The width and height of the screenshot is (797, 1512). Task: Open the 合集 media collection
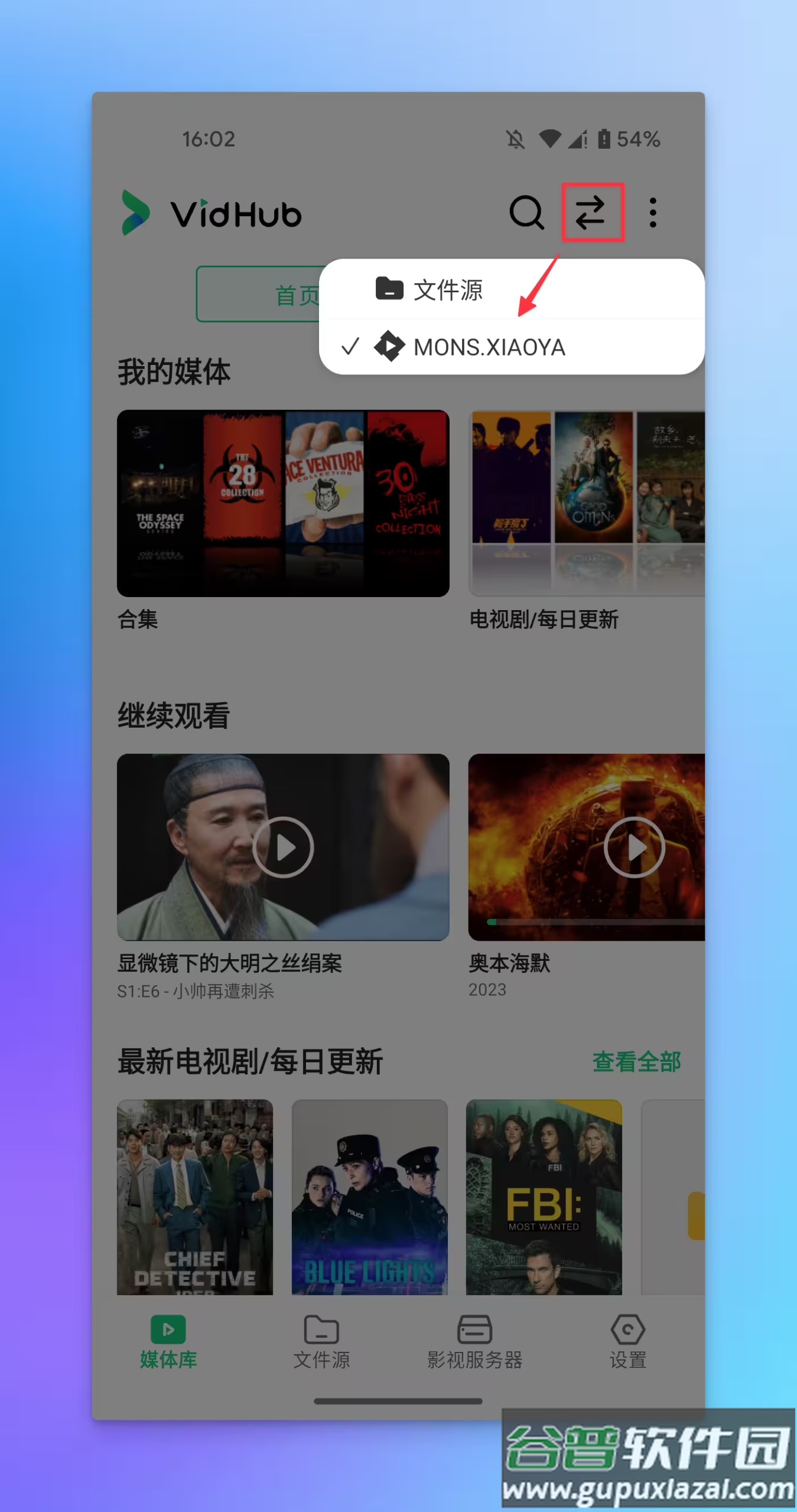point(282,503)
